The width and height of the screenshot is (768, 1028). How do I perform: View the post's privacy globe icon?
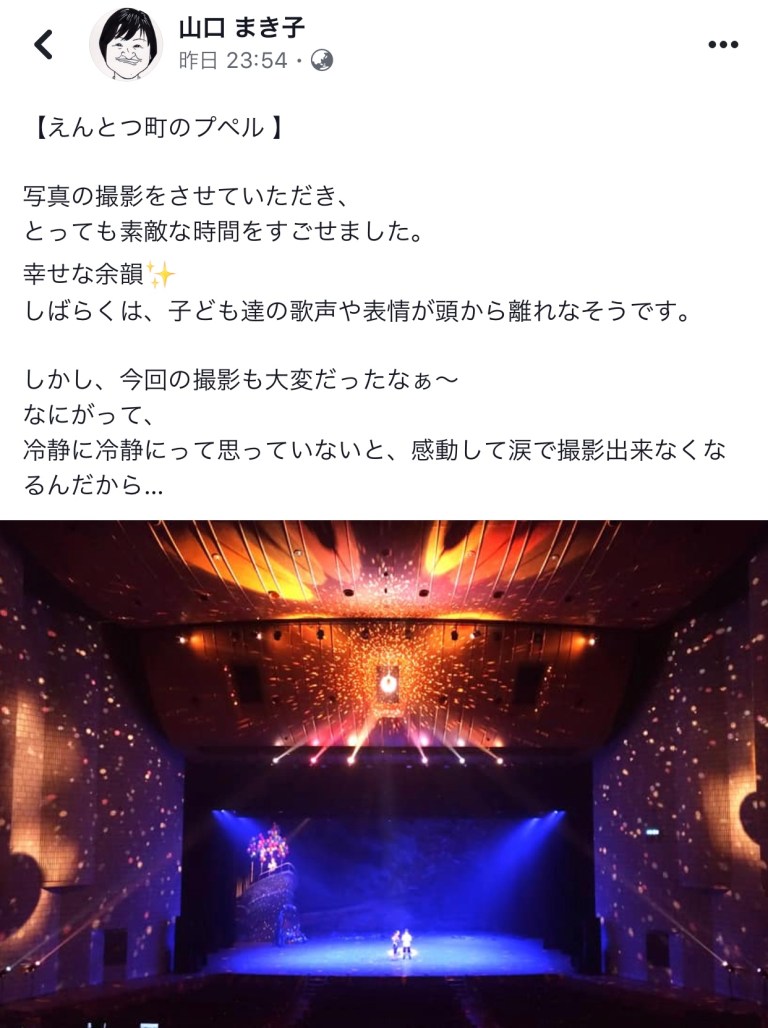tap(322, 61)
